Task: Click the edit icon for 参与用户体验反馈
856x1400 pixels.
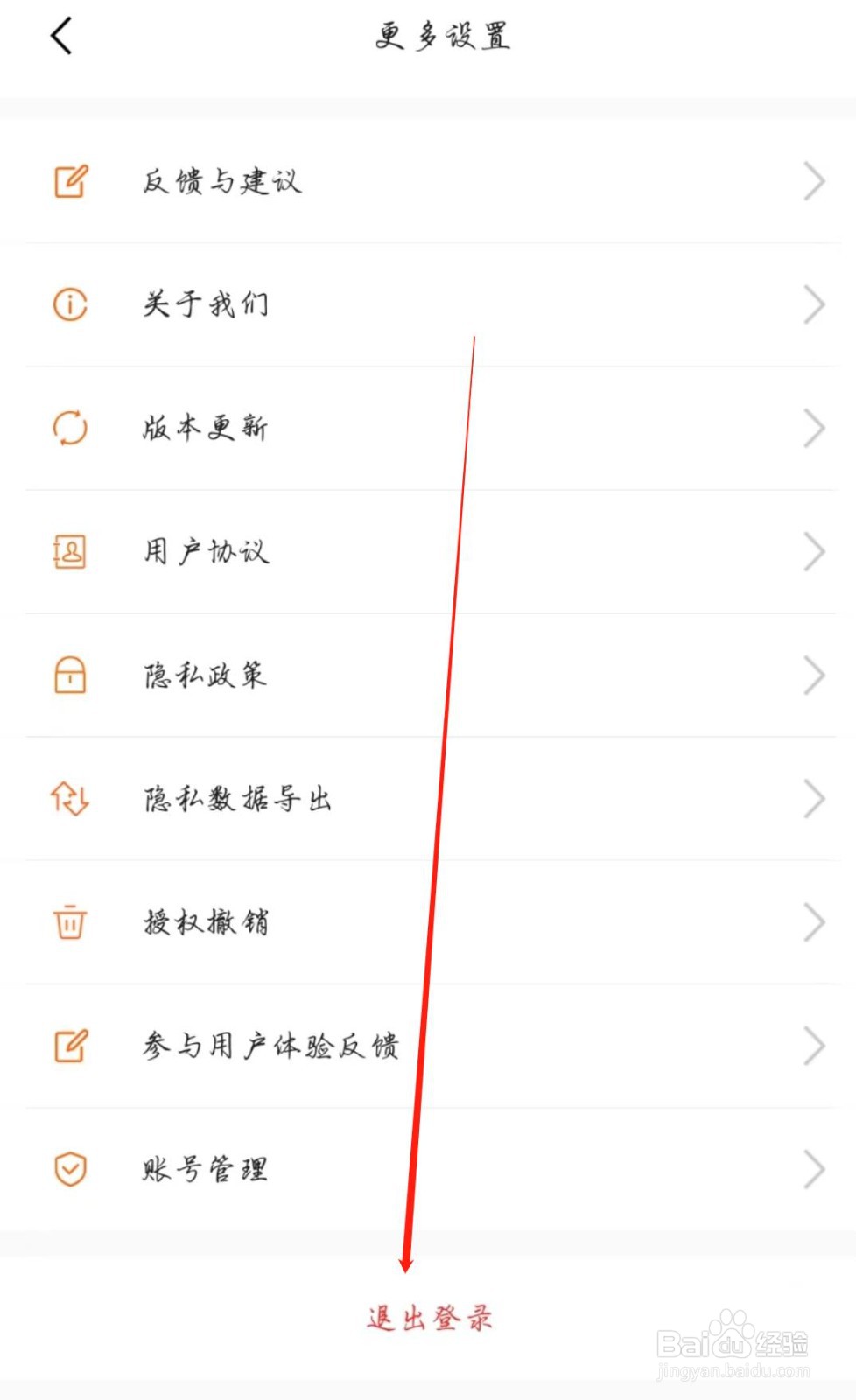Action: coord(70,1045)
